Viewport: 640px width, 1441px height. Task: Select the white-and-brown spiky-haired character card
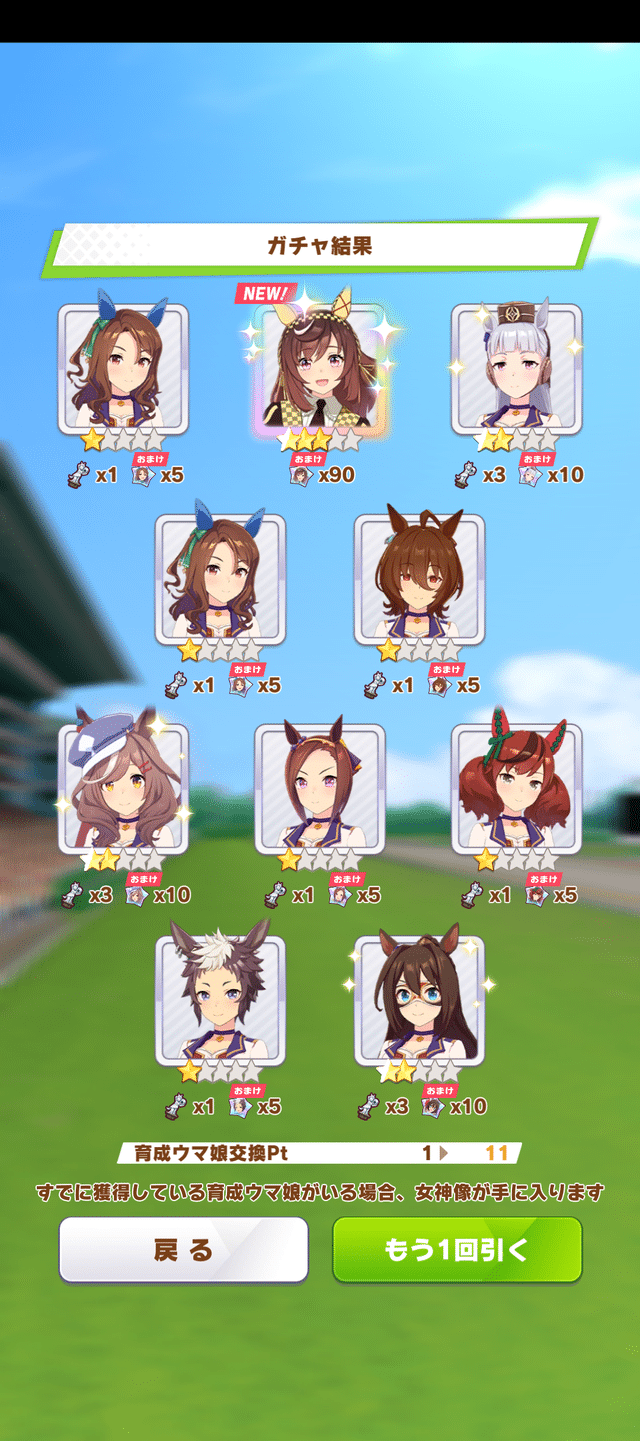point(220,1000)
